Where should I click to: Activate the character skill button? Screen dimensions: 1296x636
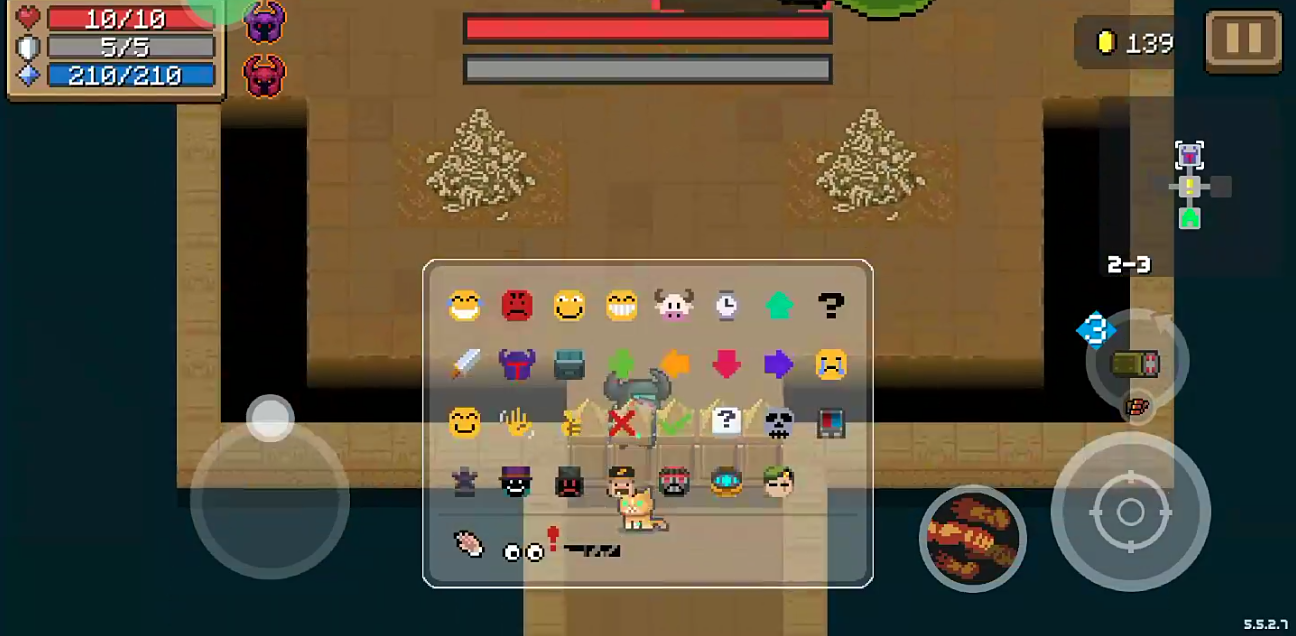[972, 538]
